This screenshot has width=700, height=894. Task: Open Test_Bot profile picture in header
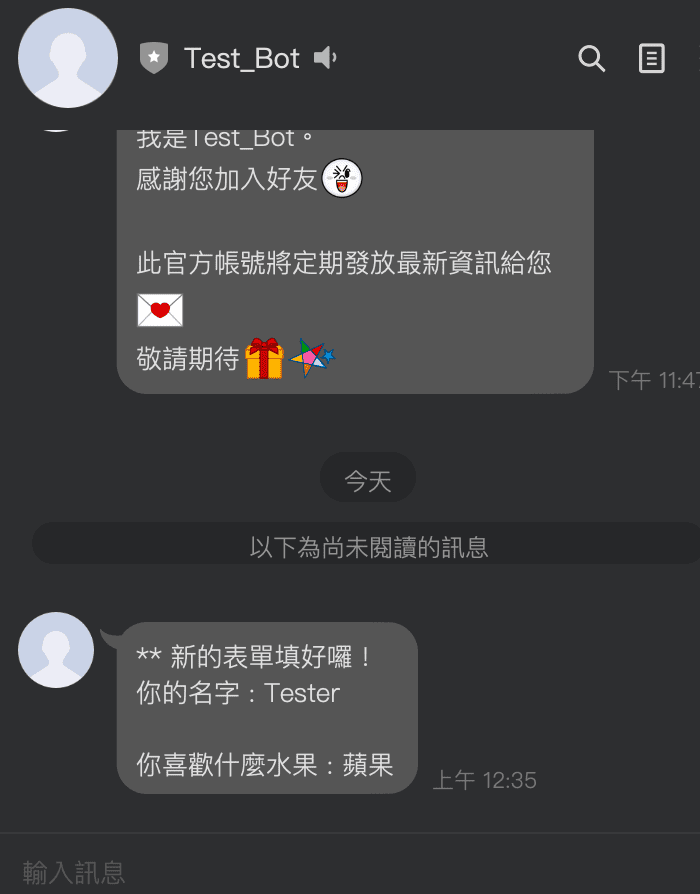pyautogui.click(x=68, y=58)
